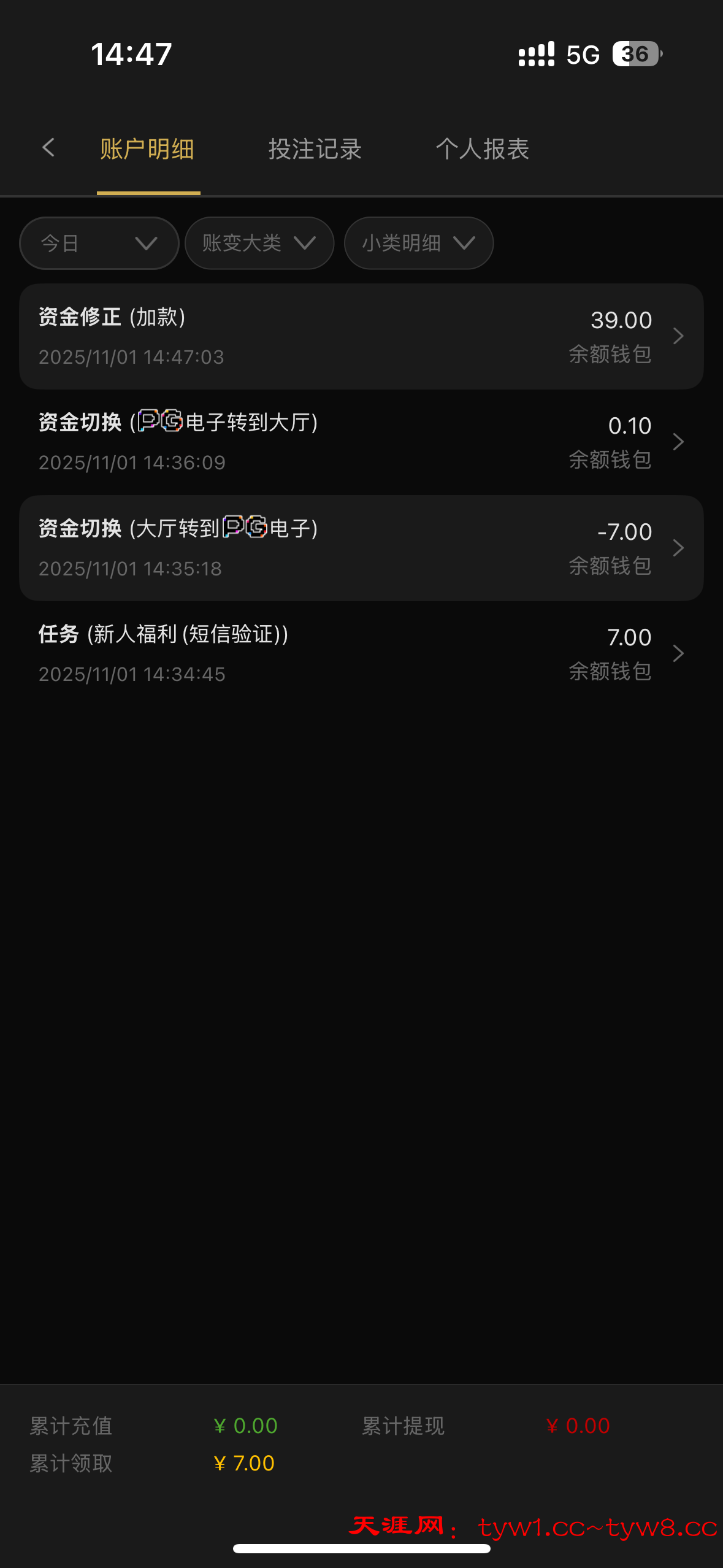This screenshot has height=1568, width=723.
Task: Open the 大厅转到电子 -7.00 transfer record
Action: 361,548
